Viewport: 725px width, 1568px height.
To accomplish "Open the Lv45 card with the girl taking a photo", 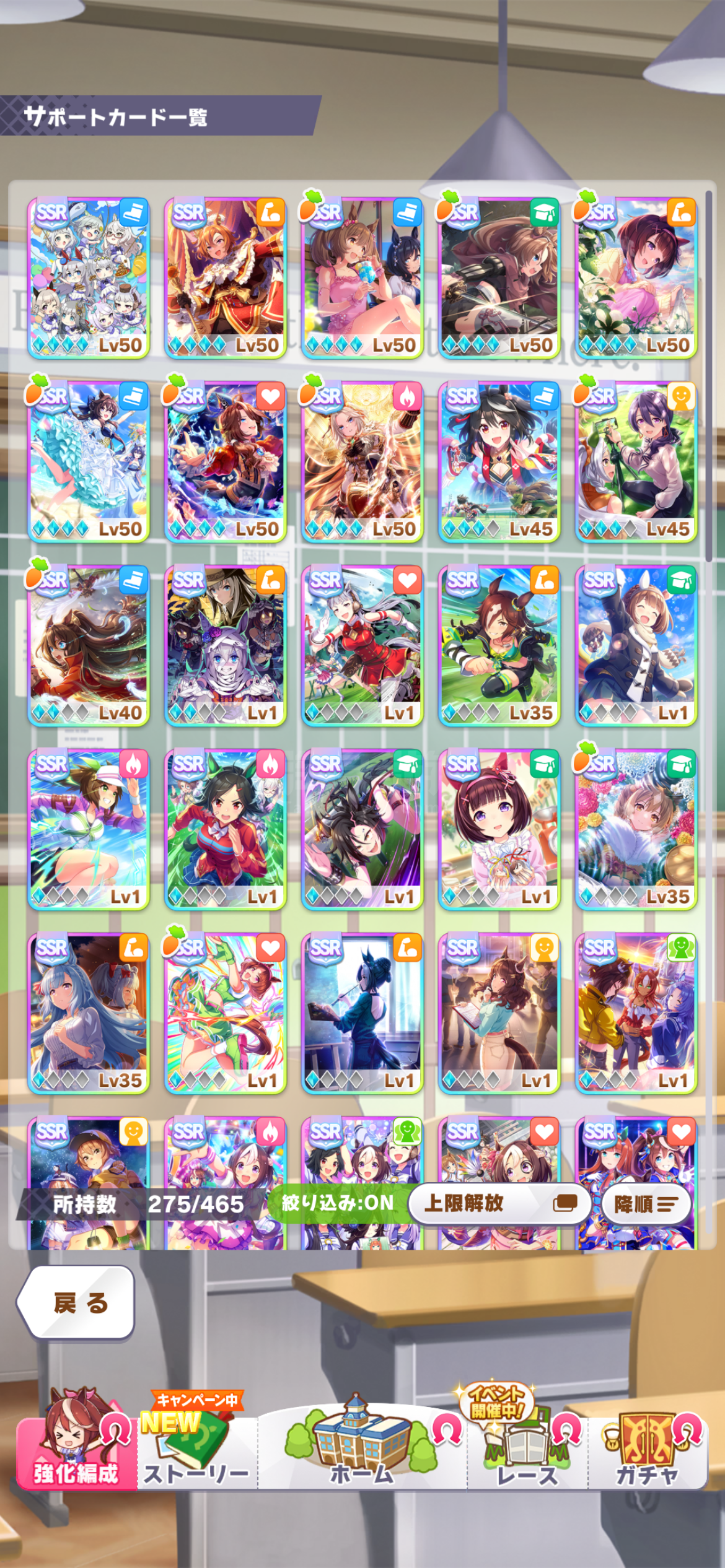I will [x=636, y=461].
